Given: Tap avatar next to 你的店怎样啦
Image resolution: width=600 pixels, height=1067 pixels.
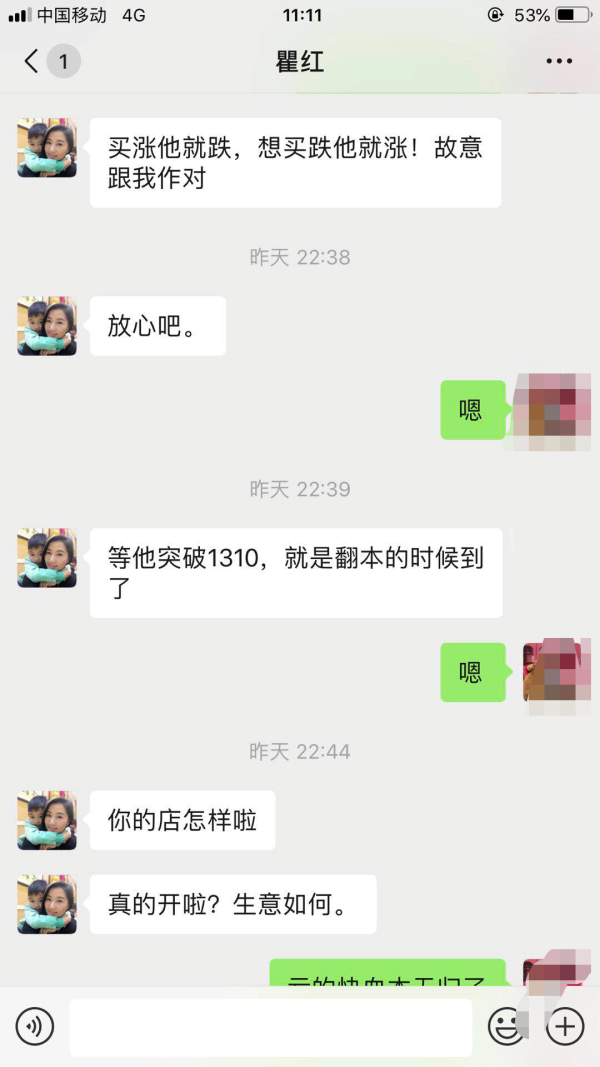Looking at the screenshot, I should tap(47, 821).
